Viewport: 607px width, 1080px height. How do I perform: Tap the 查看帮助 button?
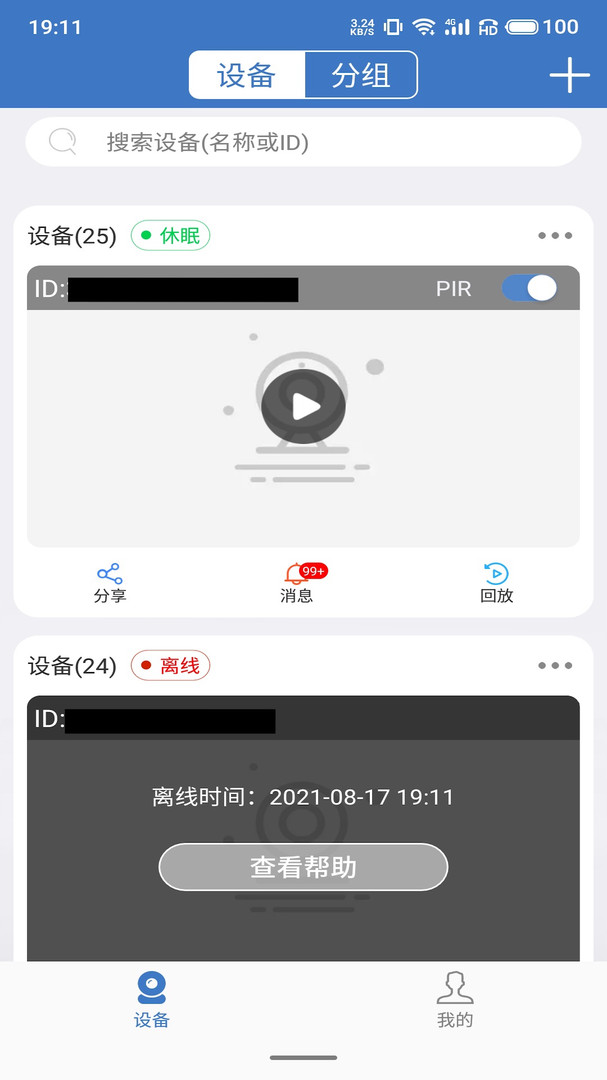pyautogui.click(x=303, y=867)
